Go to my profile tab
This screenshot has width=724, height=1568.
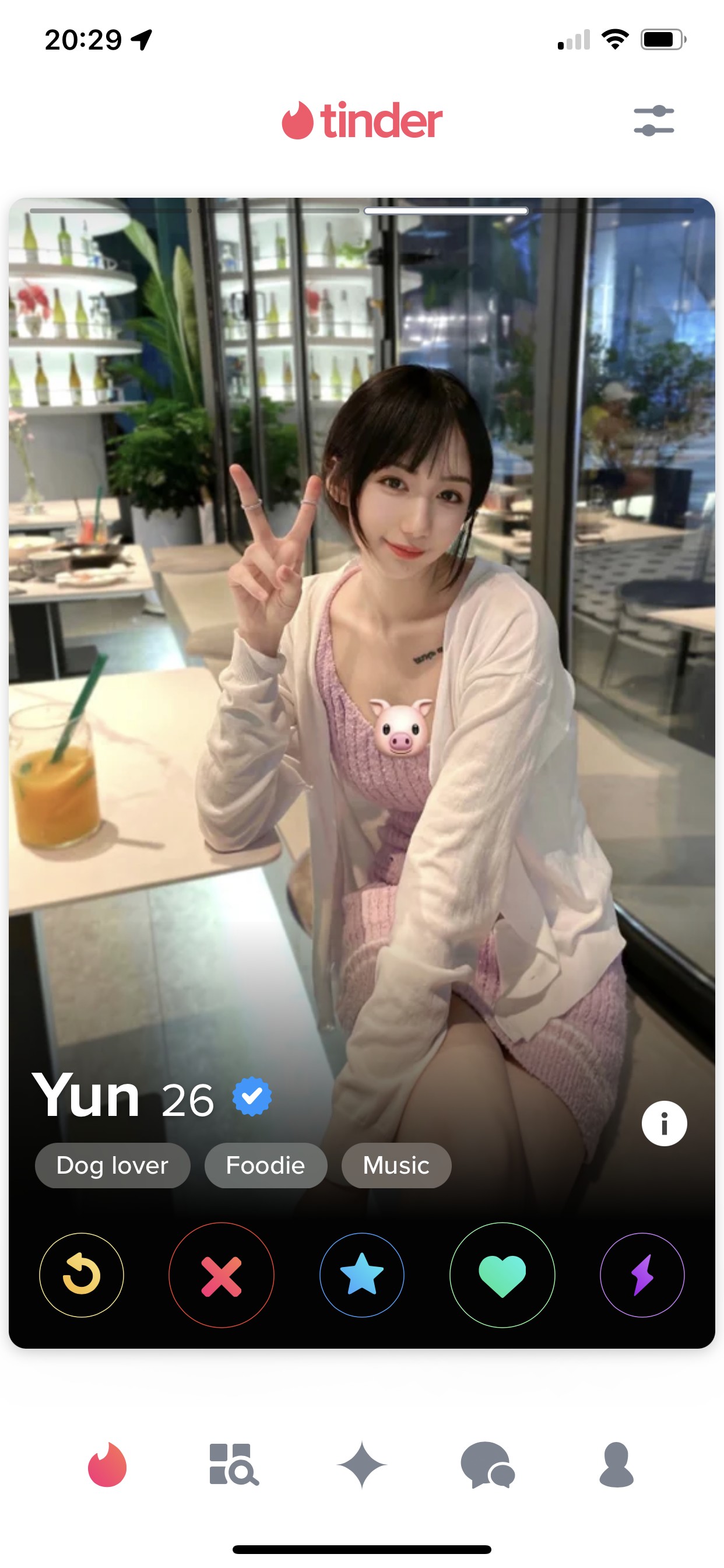click(x=616, y=1465)
